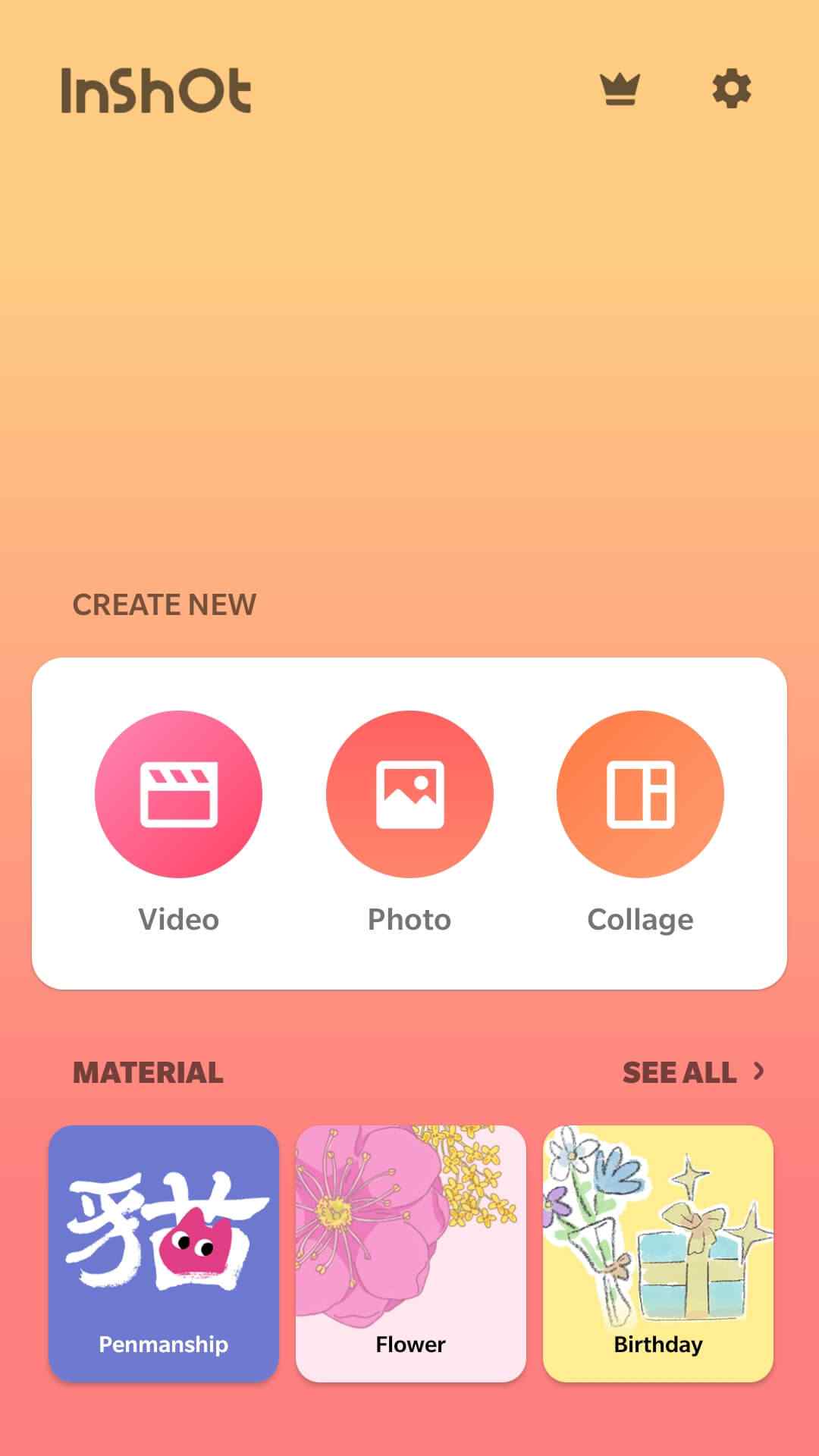Viewport: 819px width, 1456px height.
Task: Open the Flower material pack
Action: coord(411,1253)
